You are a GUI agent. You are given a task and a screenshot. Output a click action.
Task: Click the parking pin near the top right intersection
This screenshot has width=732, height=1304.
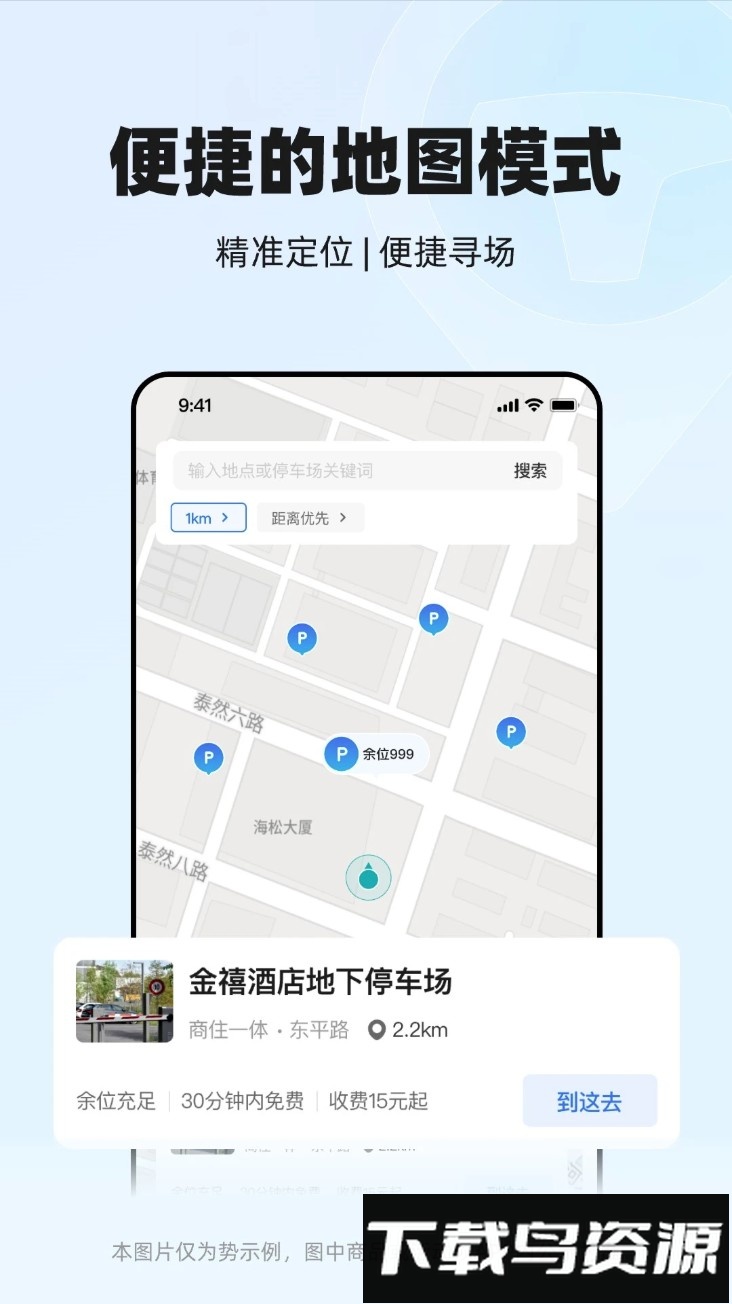point(433,618)
